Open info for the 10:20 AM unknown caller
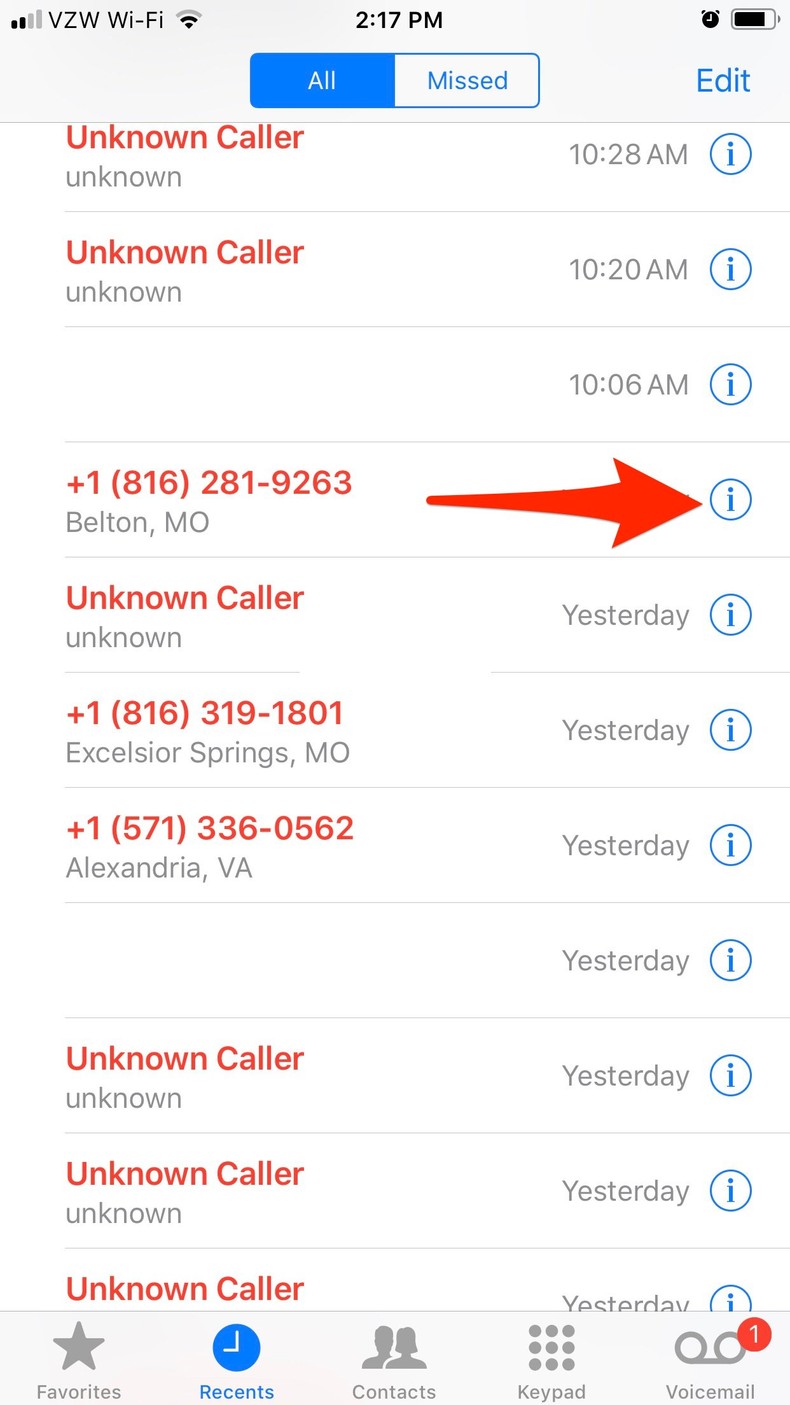Viewport: 790px width, 1405px height. click(x=730, y=269)
